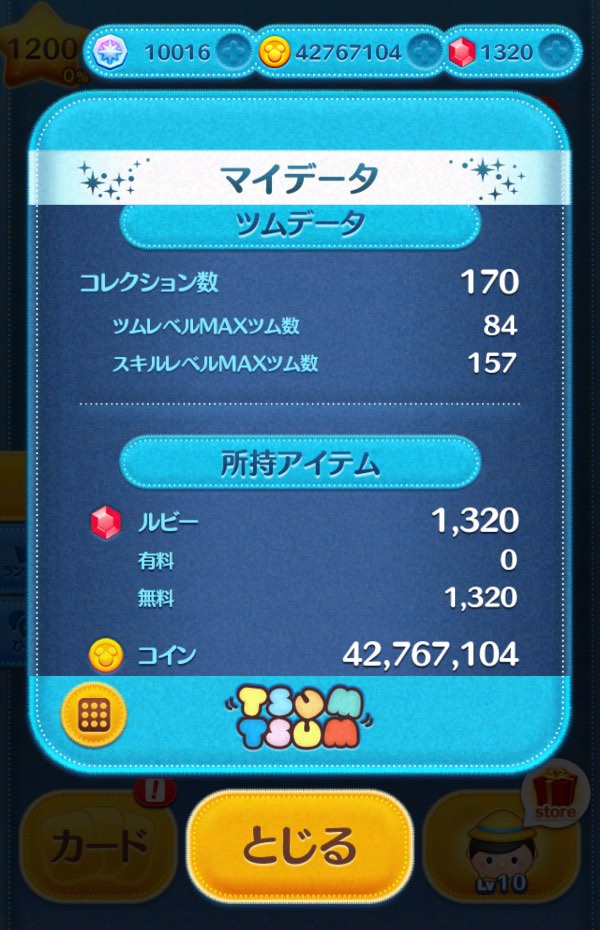This screenshot has height=930, width=600.
Task: Open the grid menu icon button
Action: click(x=93, y=715)
